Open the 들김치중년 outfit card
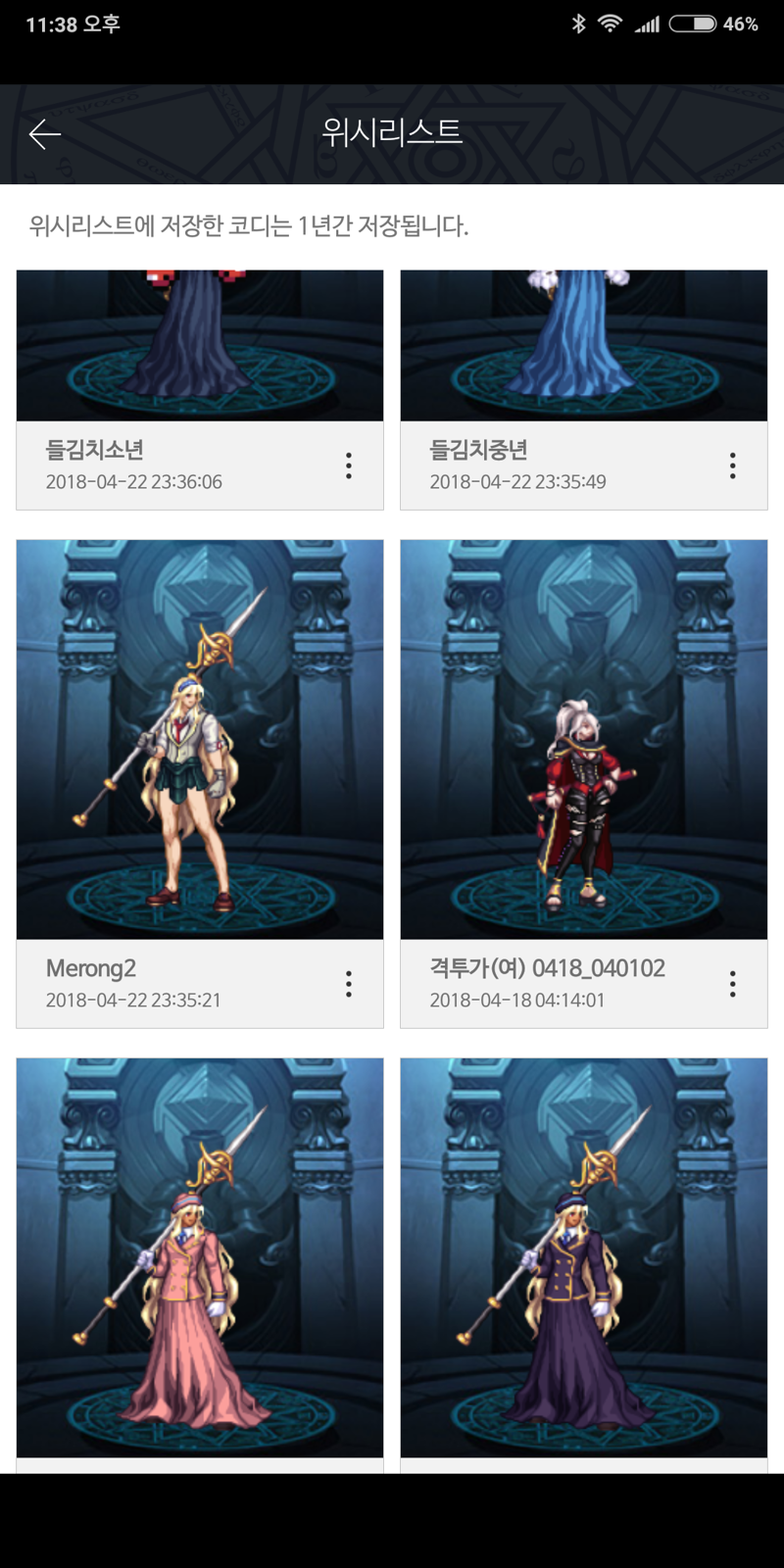This screenshot has width=784, height=1568. (x=584, y=346)
